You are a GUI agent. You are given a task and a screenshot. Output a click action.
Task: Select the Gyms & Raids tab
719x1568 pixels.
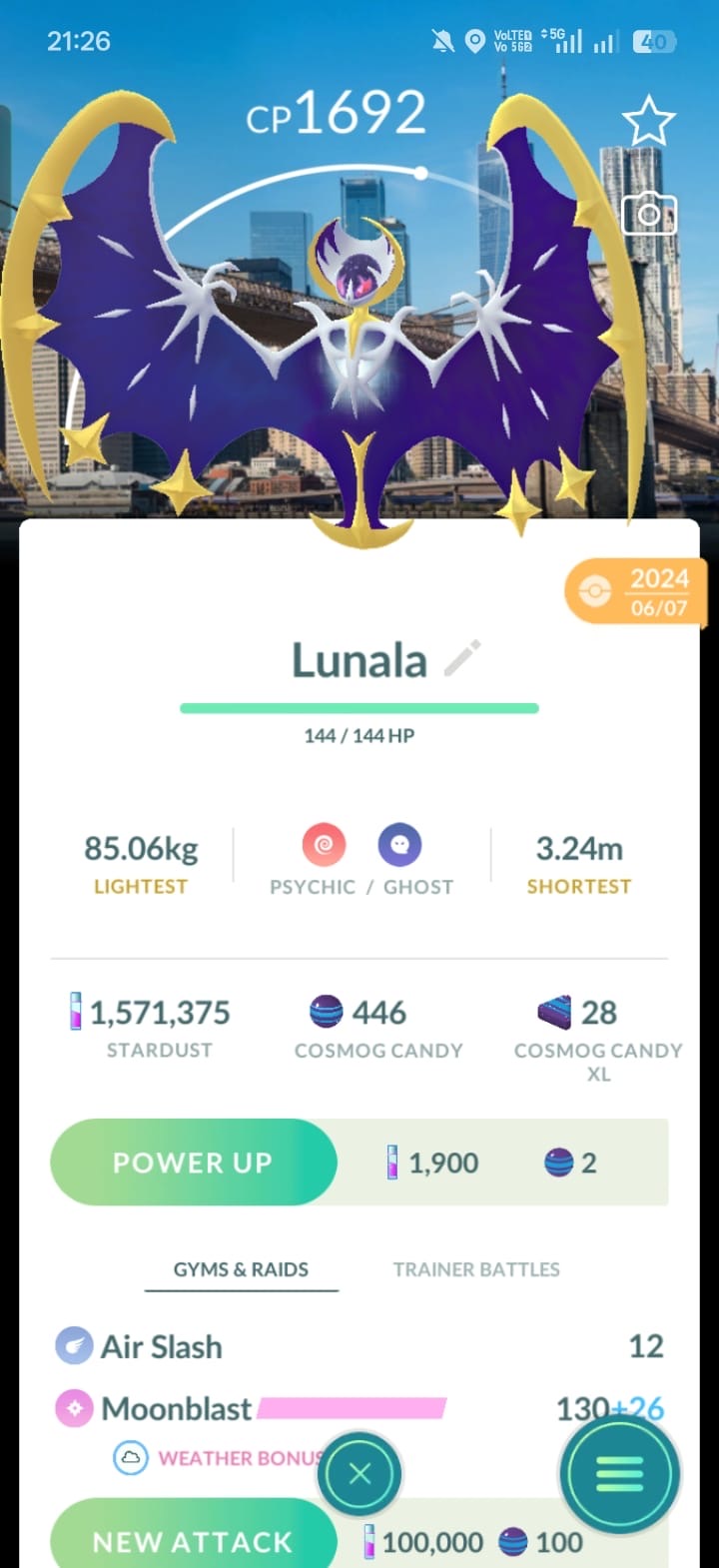pyautogui.click(x=241, y=1269)
